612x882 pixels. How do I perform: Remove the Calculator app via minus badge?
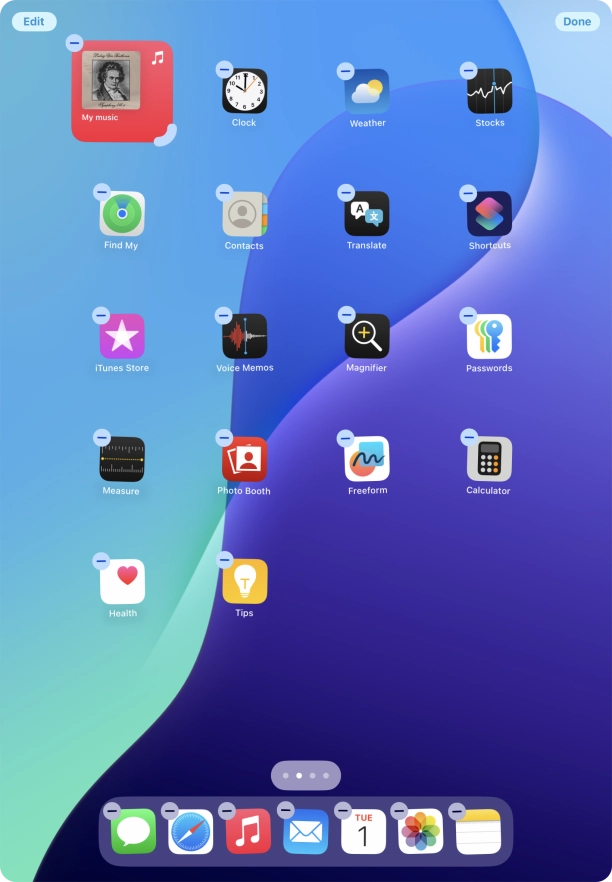468,438
